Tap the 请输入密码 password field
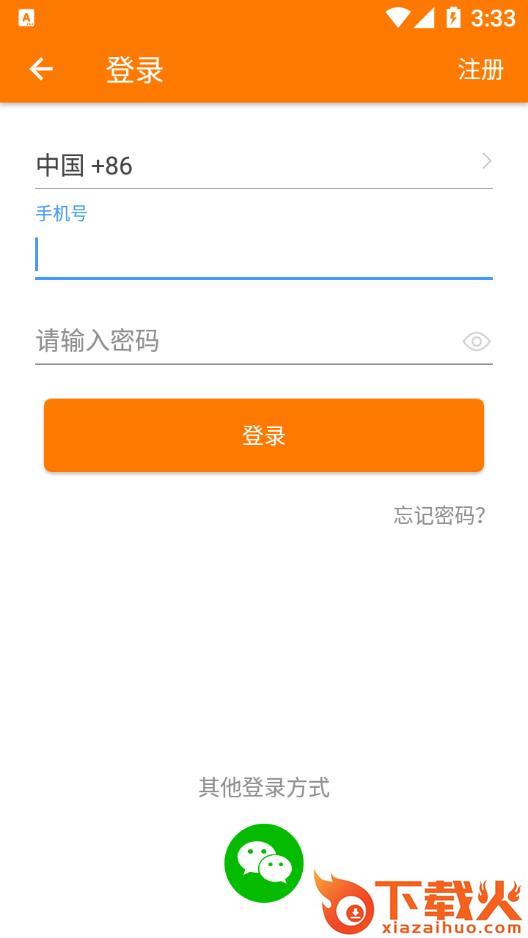This screenshot has height=938, width=528. tap(245, 341)
